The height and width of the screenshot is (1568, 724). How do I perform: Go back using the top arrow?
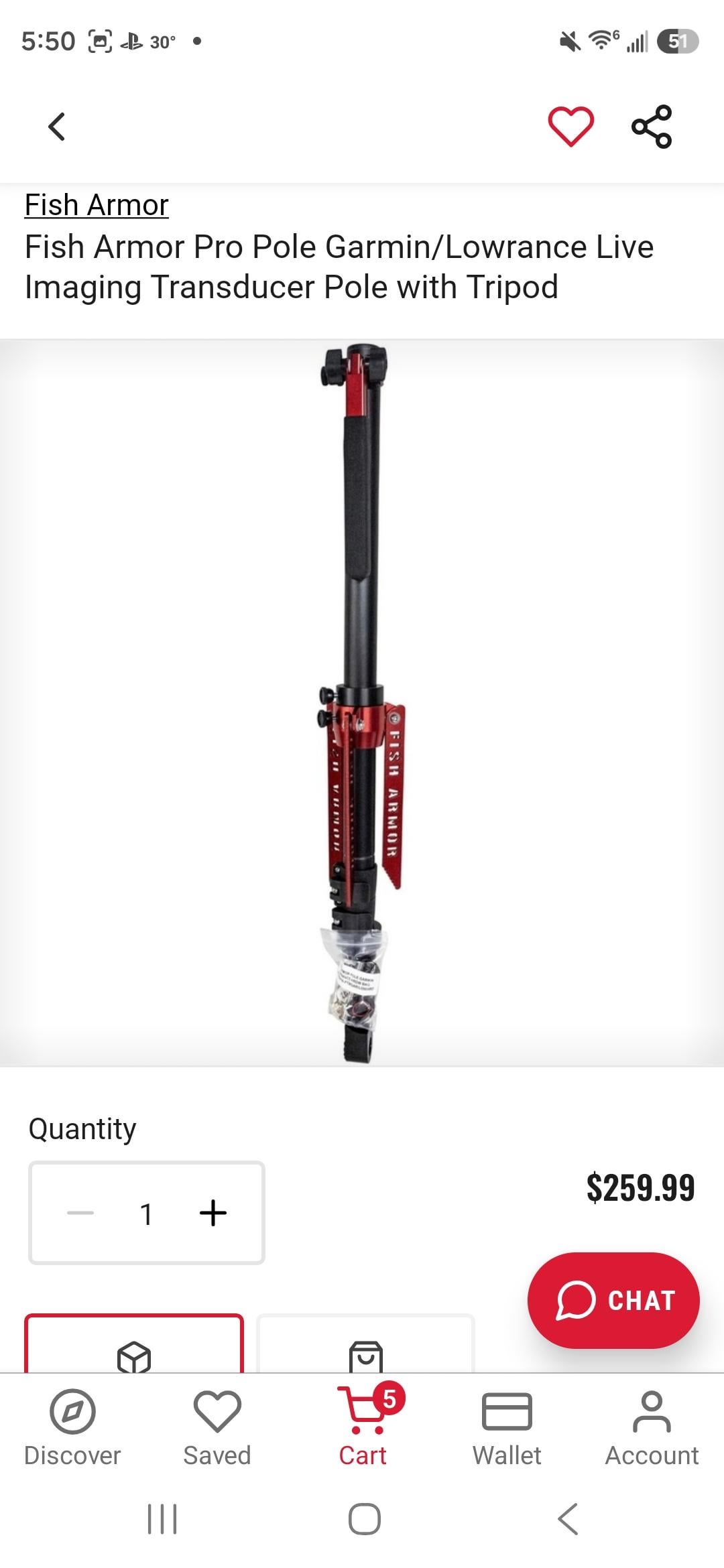coord(57,126)
